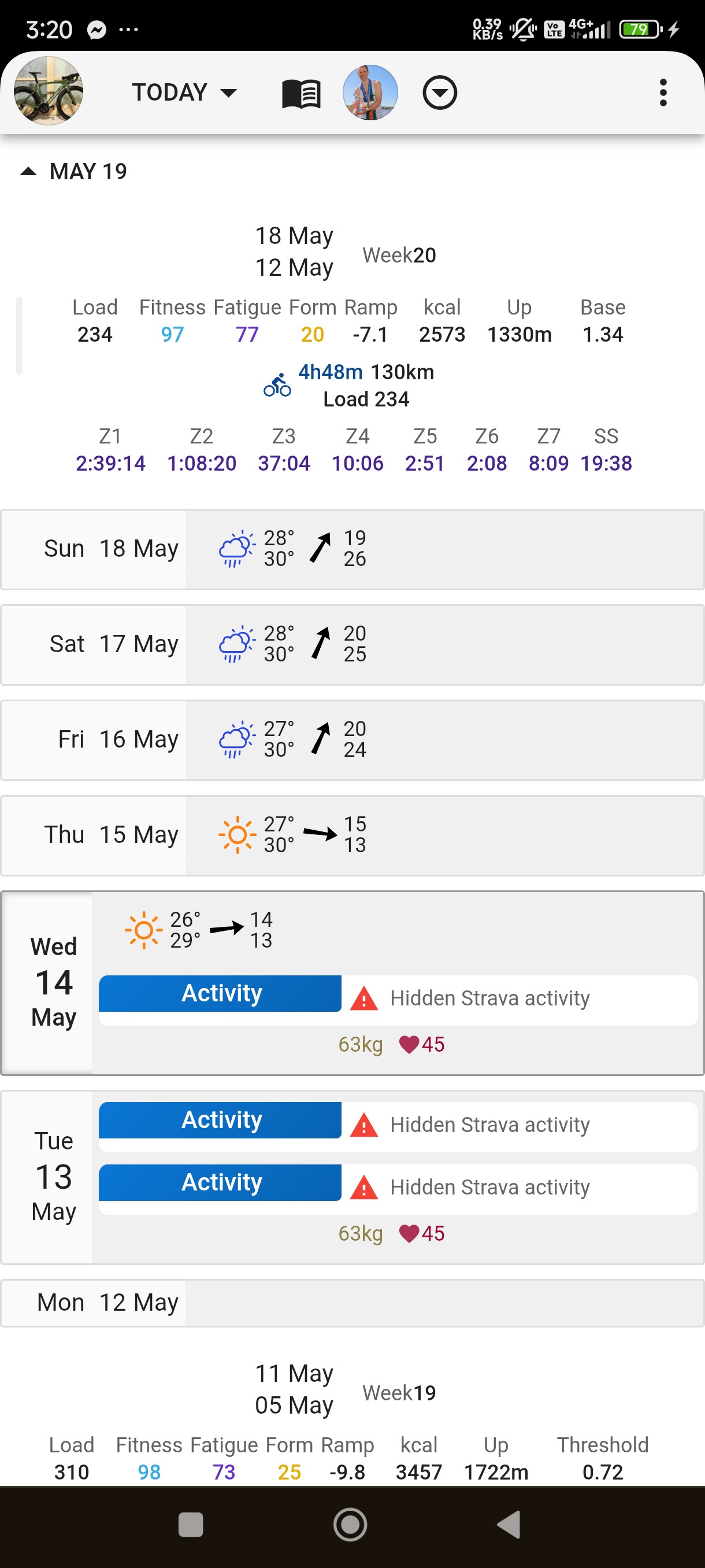Image resolution: width=705 pixels, height=1568 pixels.
Task: Tap the bike photo avatar
Action: pos(49,91)
